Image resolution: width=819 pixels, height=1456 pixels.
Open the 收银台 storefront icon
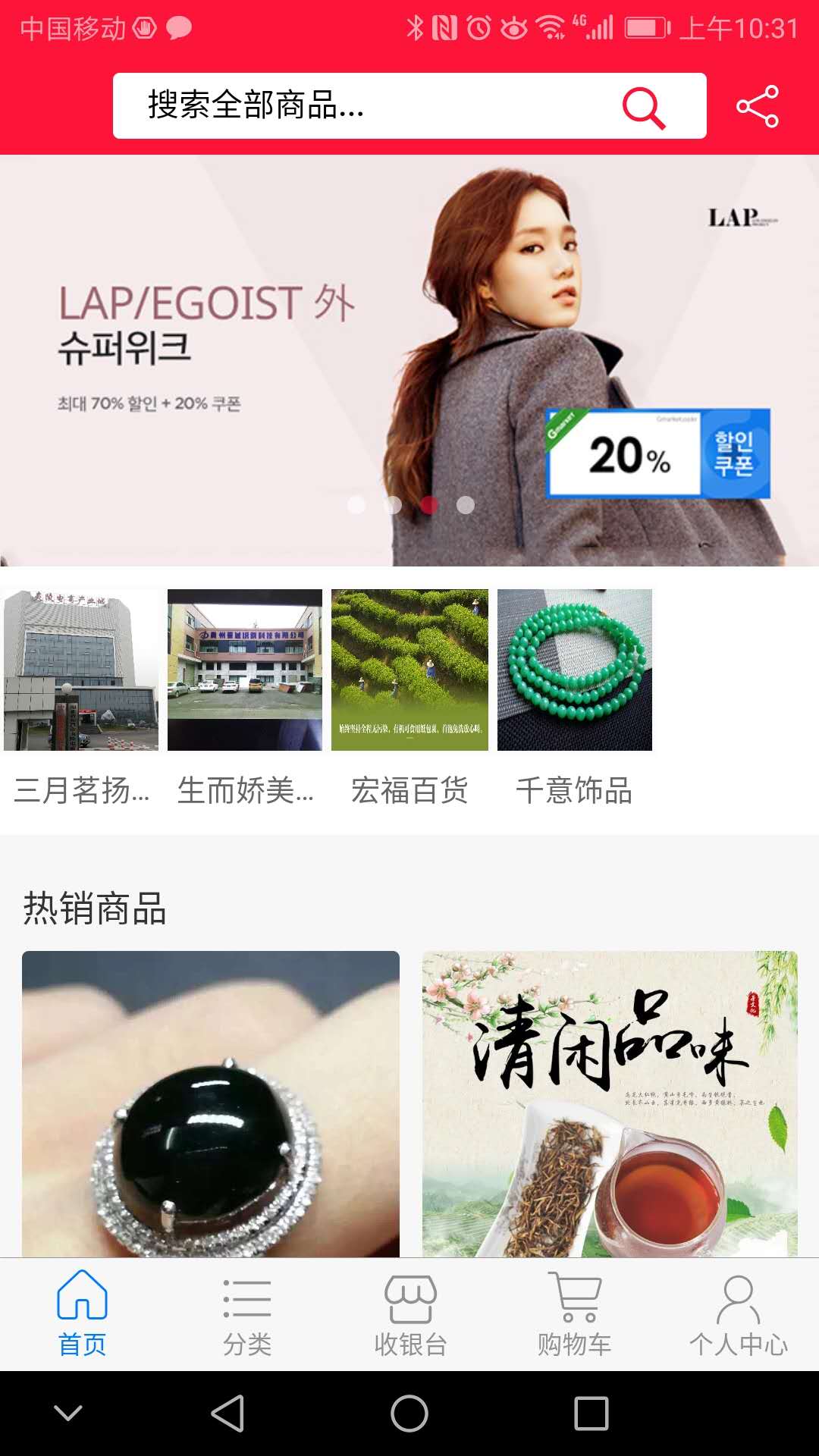[x=409, y=1298]
